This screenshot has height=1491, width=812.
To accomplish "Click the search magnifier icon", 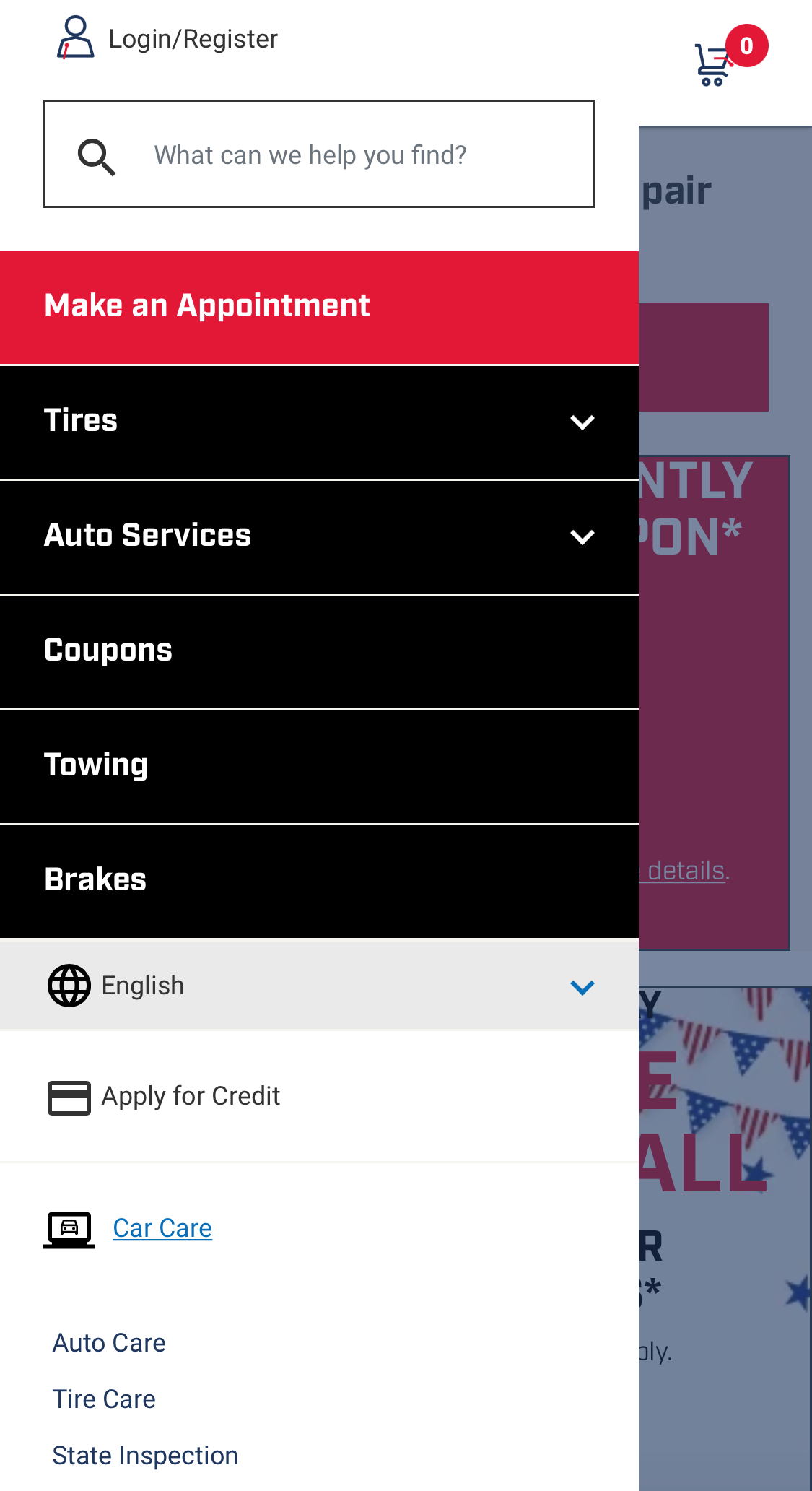I will tap(96, 155).
